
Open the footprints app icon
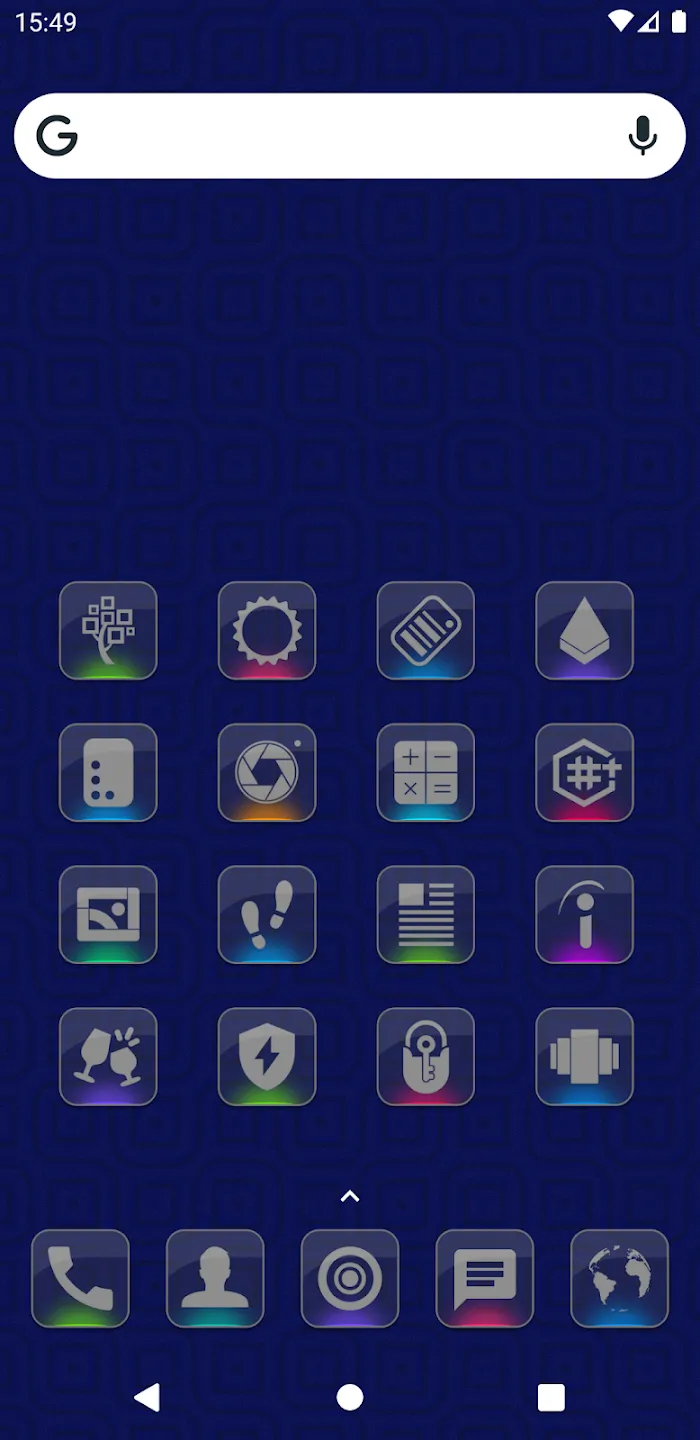267,915
